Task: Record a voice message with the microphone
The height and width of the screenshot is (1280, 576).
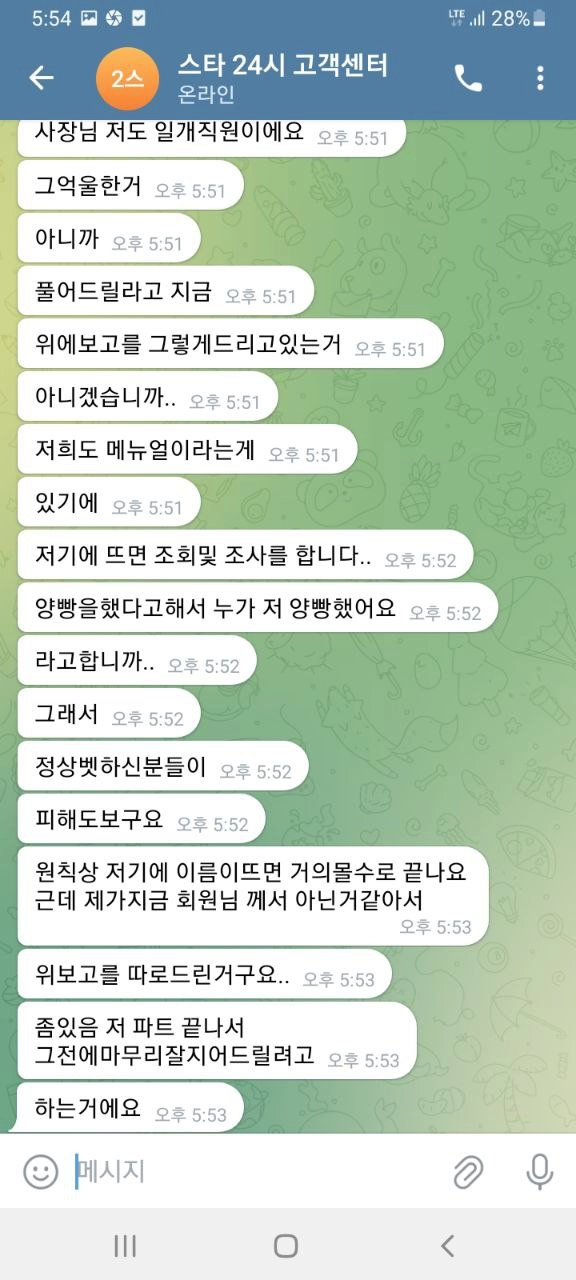Action: 540,1171
